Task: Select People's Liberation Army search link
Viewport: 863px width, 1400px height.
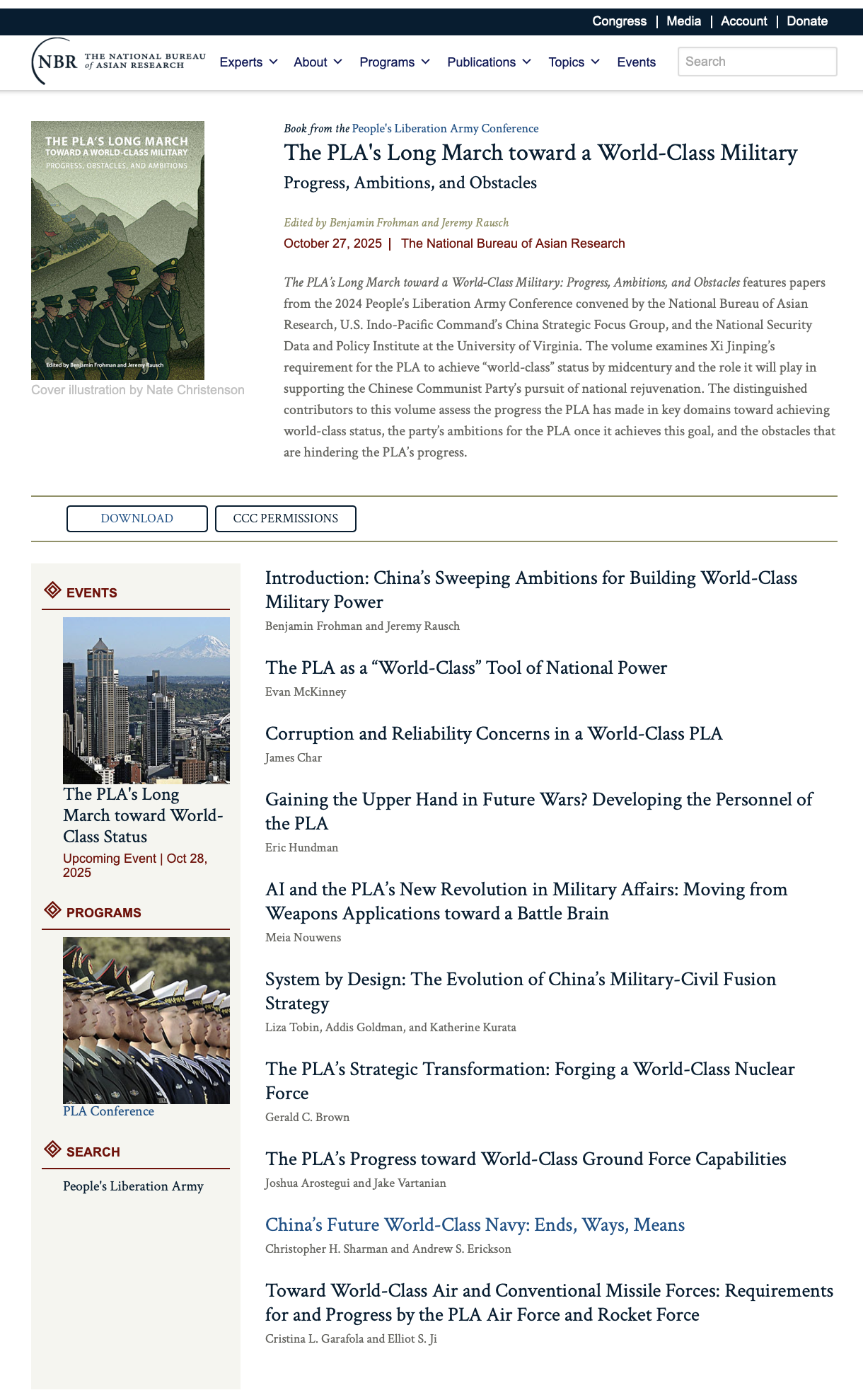Action: [x=133, y=1186]
